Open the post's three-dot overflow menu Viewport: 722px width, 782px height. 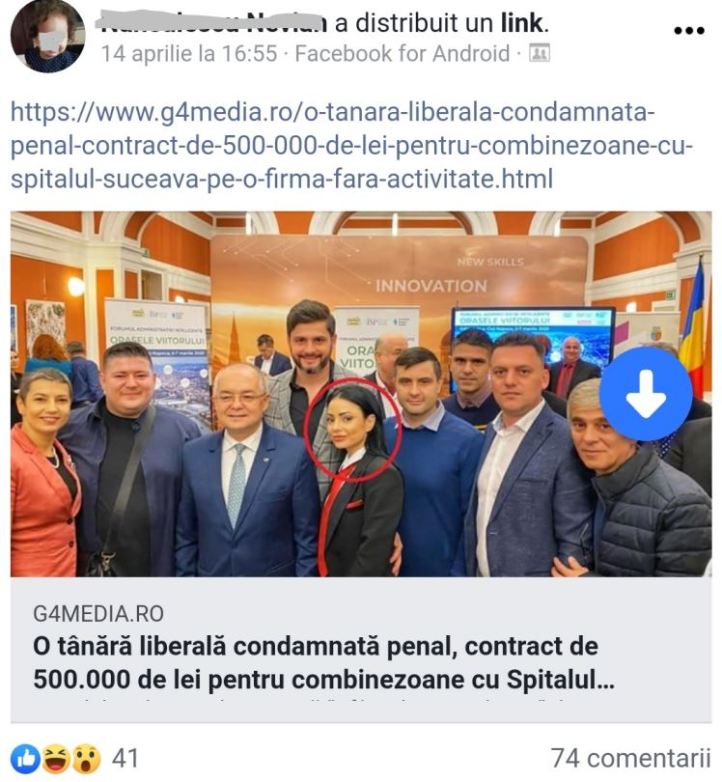coord(689,30)
